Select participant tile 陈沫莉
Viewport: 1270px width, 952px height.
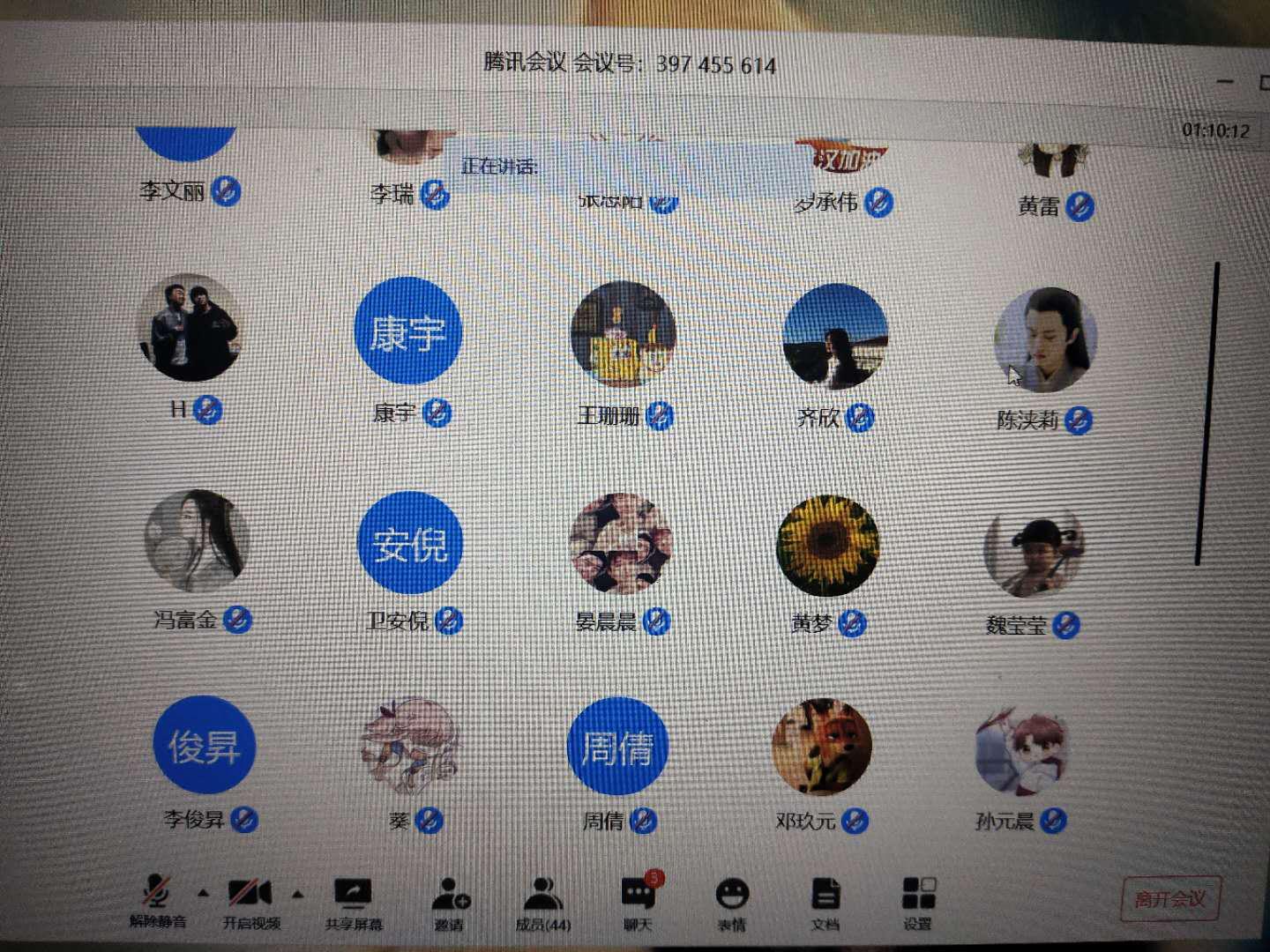(1046, 340)
